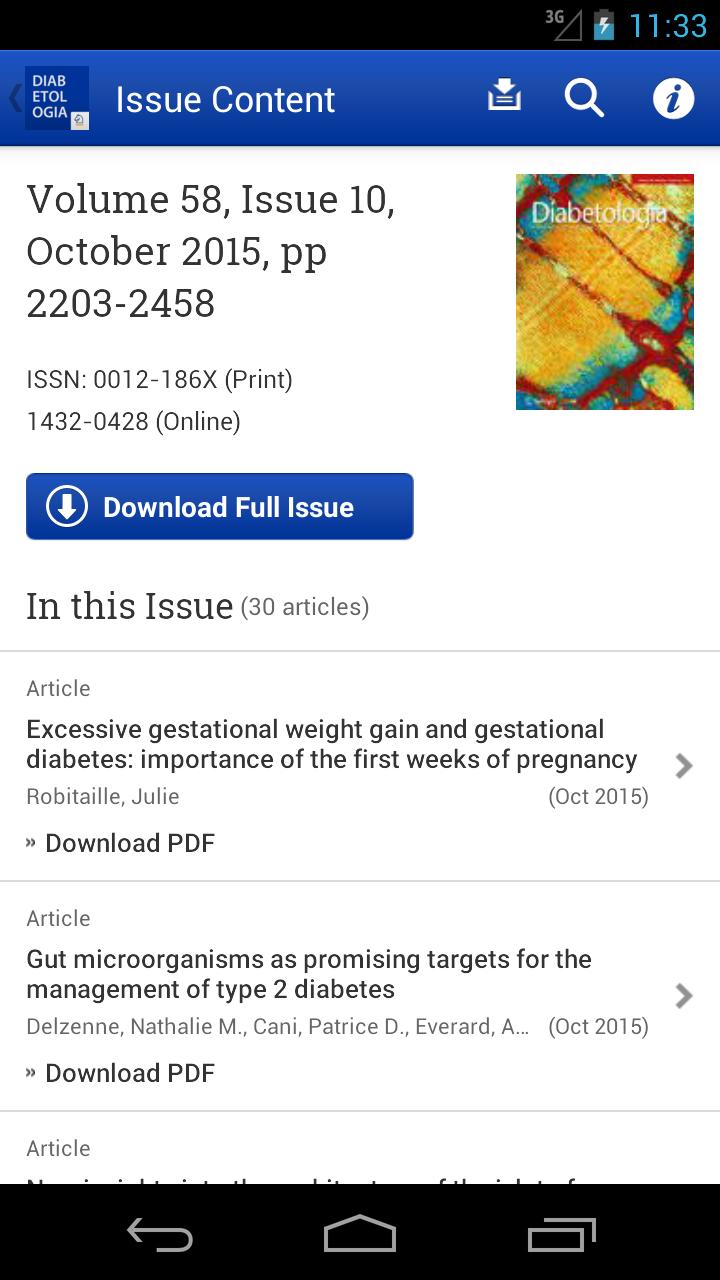Viewport: 720px width, 1280px height.
Task: Go to the home screen
Action: click(x=360, y=1235)
